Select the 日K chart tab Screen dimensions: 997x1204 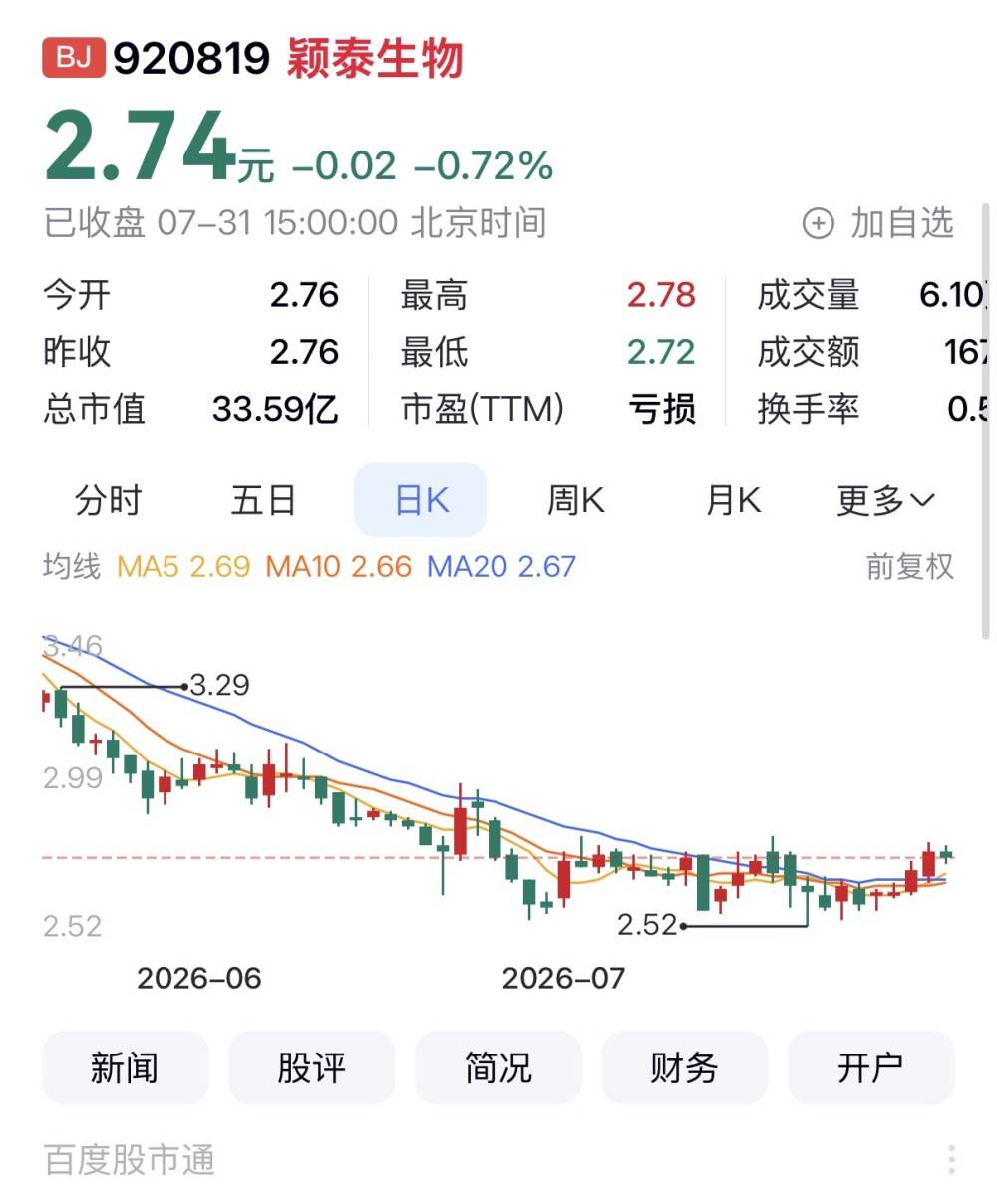point(421,500)
